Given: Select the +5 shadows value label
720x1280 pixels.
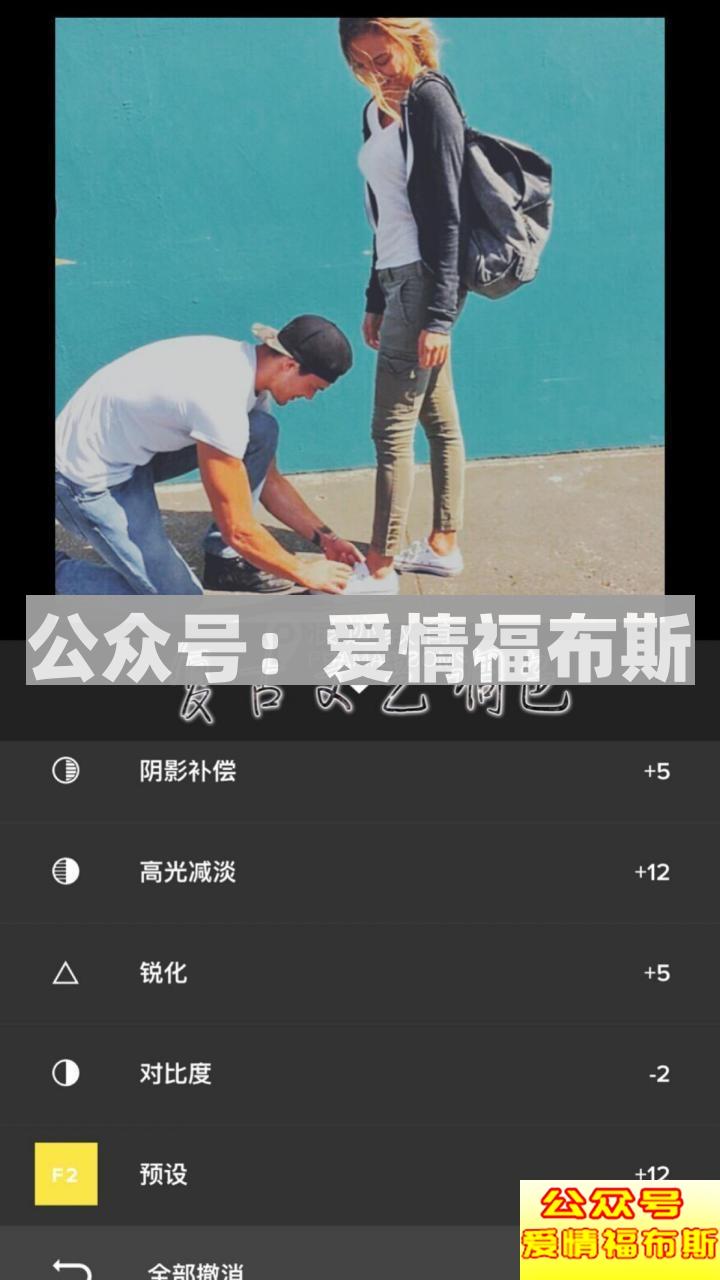Looking at the screenshot, I should click(x=656, y=769).
